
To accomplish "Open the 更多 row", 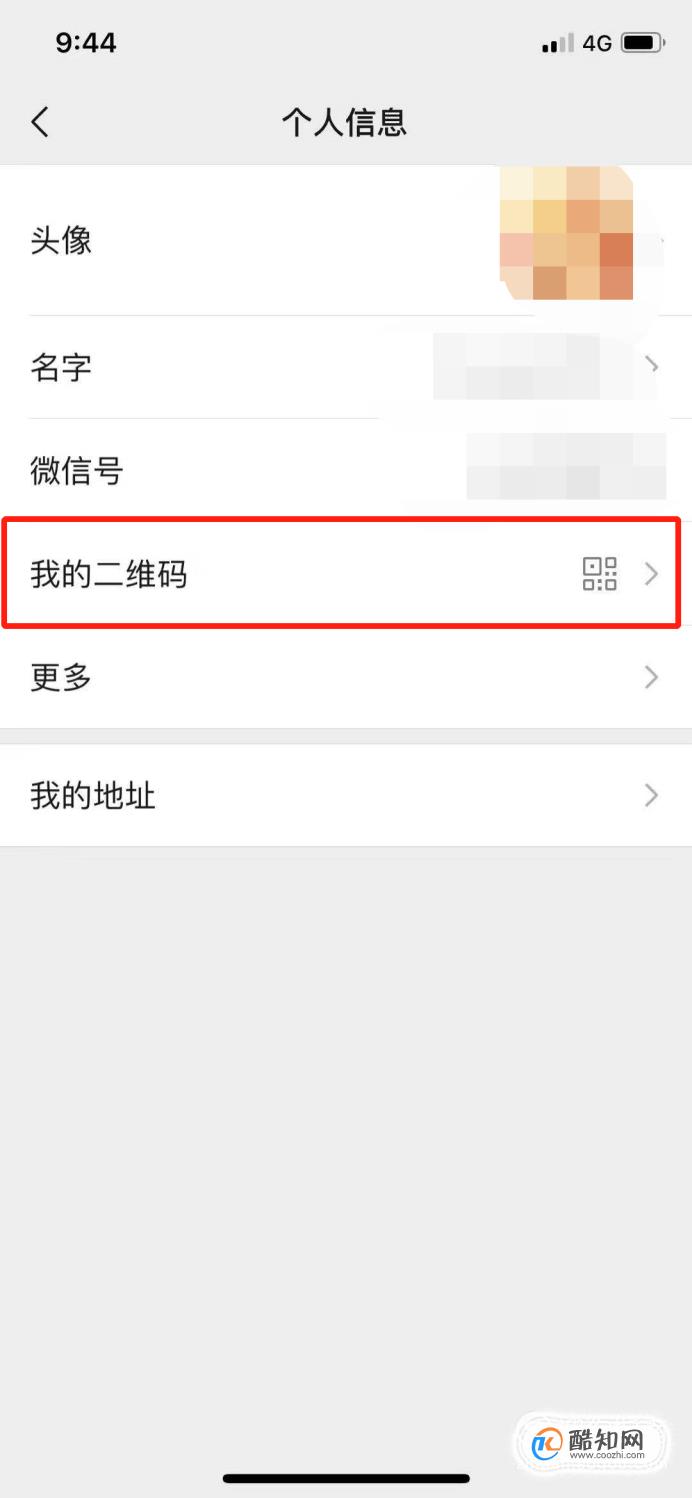I will click(x=346, y=677).
